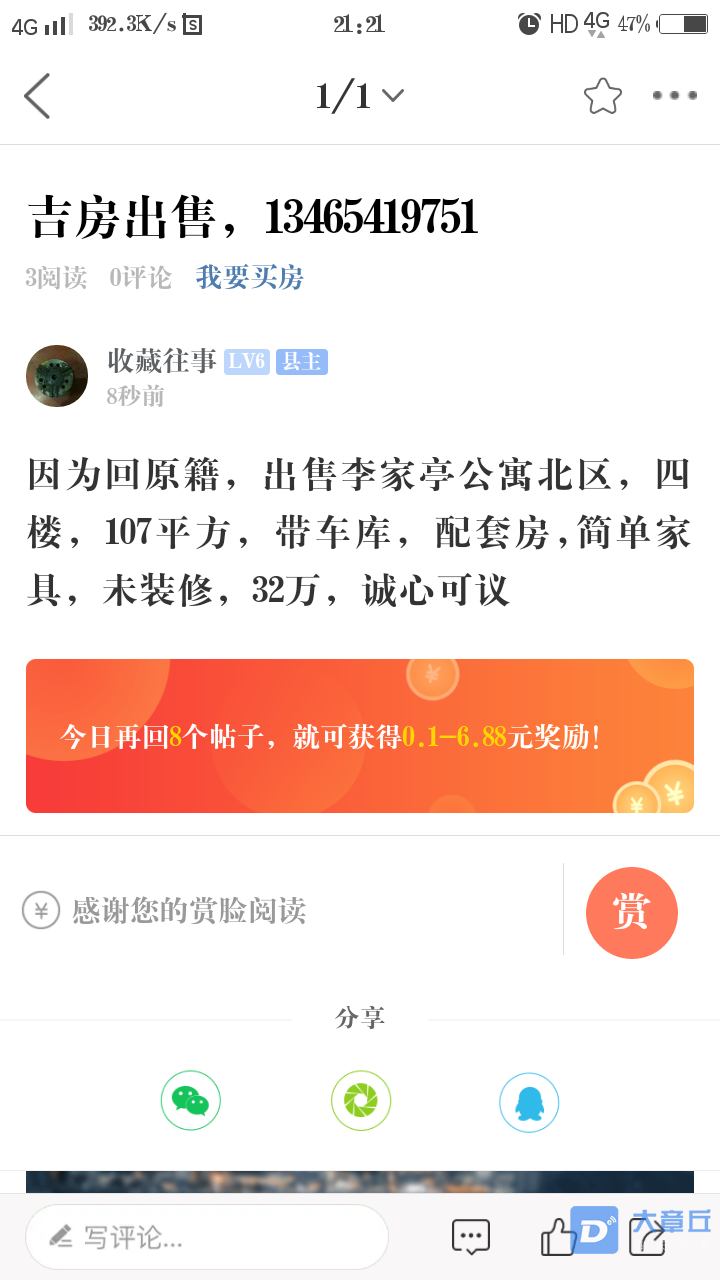
Task: View comments via the speech bubble icon
Action: 471,1237
